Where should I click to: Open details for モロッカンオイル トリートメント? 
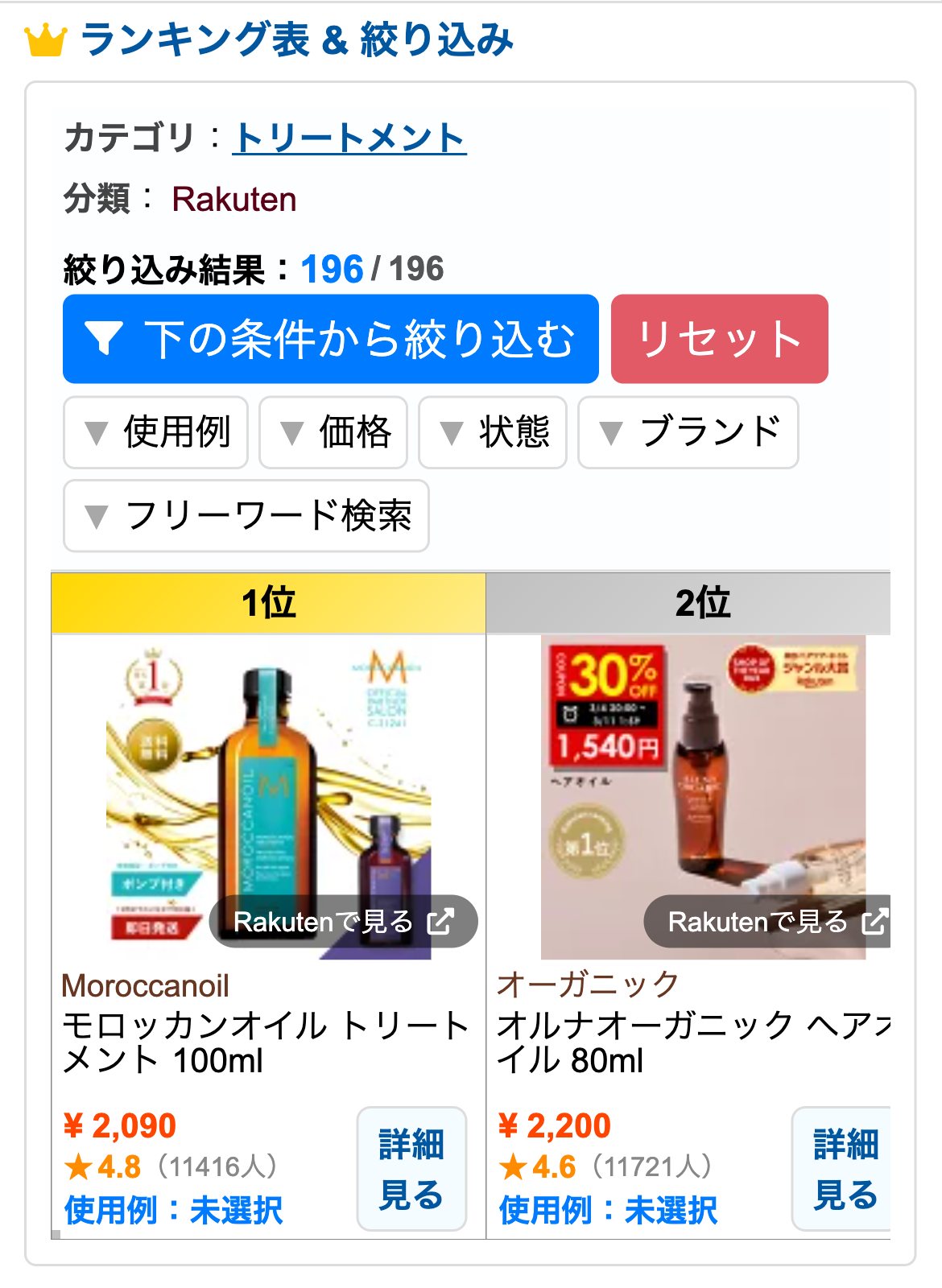click(x=411, y=1169)
